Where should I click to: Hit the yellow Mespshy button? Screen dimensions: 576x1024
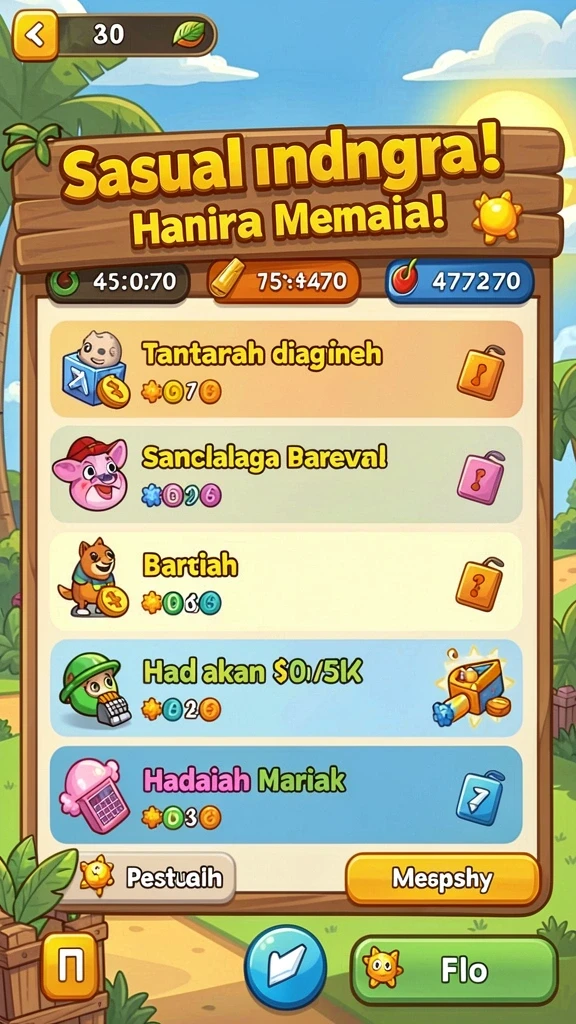[x=443, y=879]
